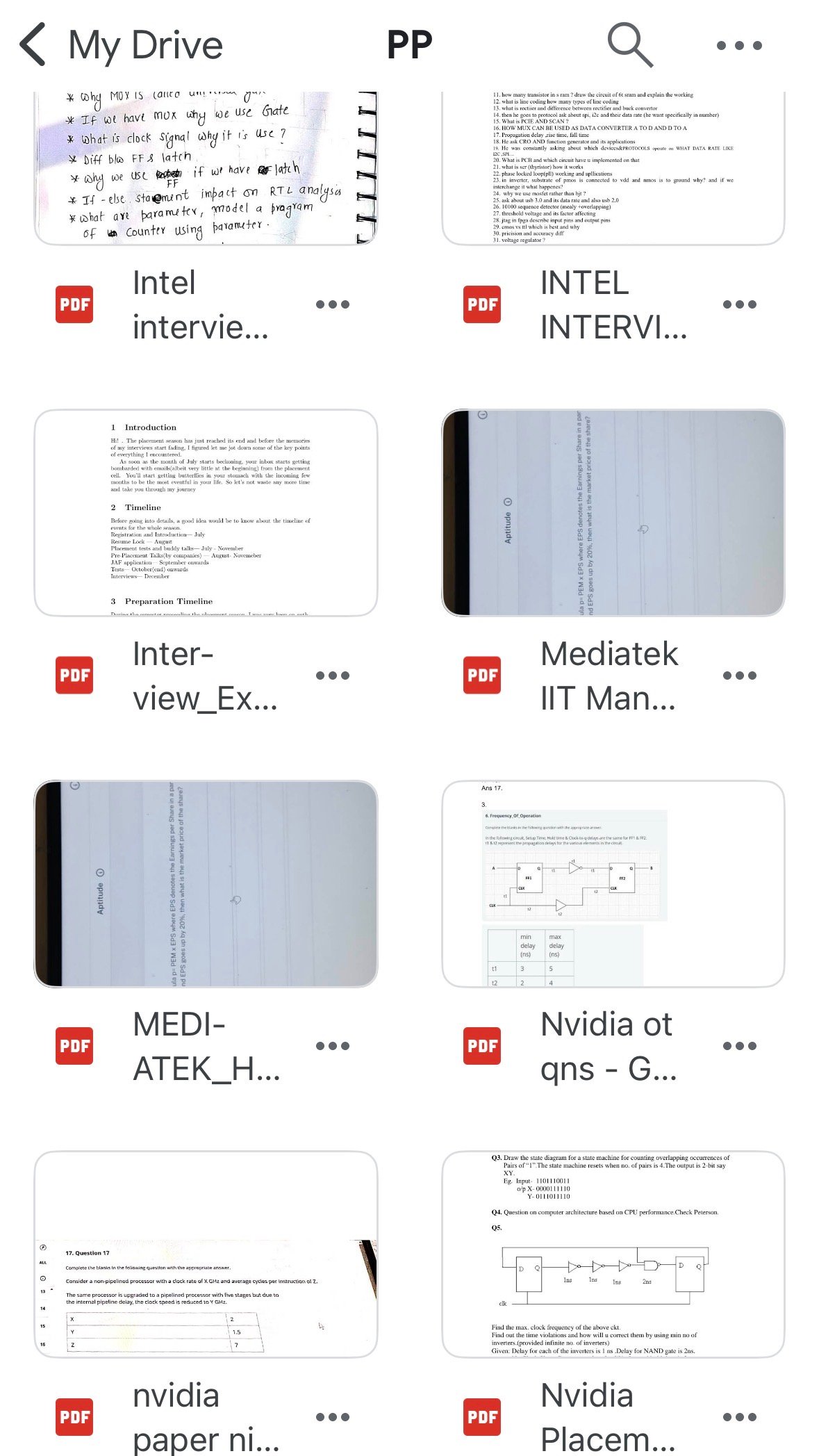
Task: Open the Mediatek IIT Man... PDF
Action: coord(613,512)
